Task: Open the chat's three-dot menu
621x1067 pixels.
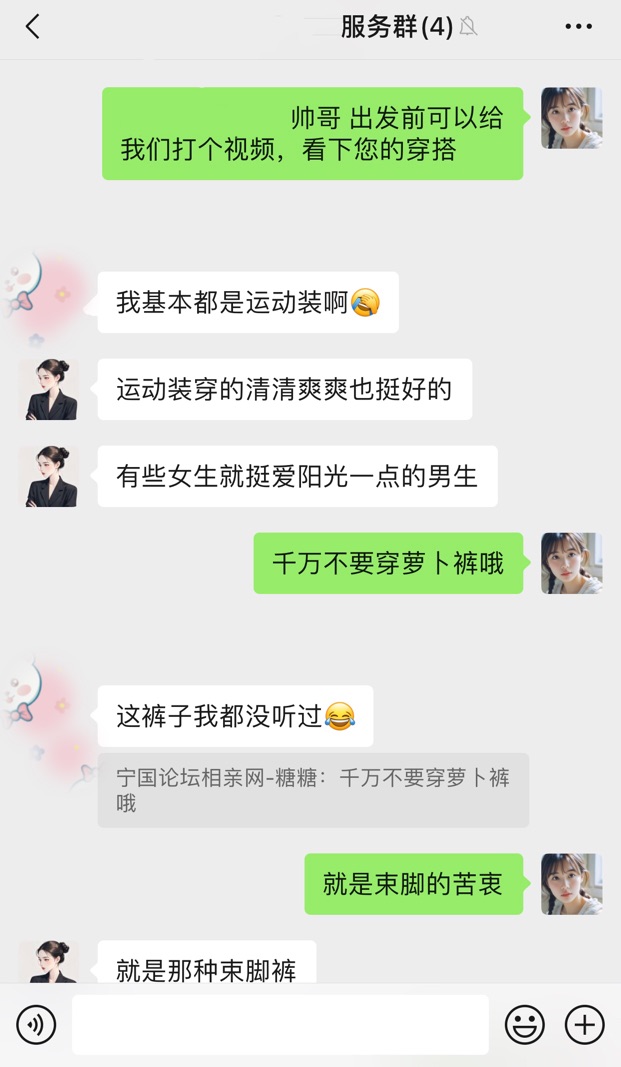Action: [578, 27]
